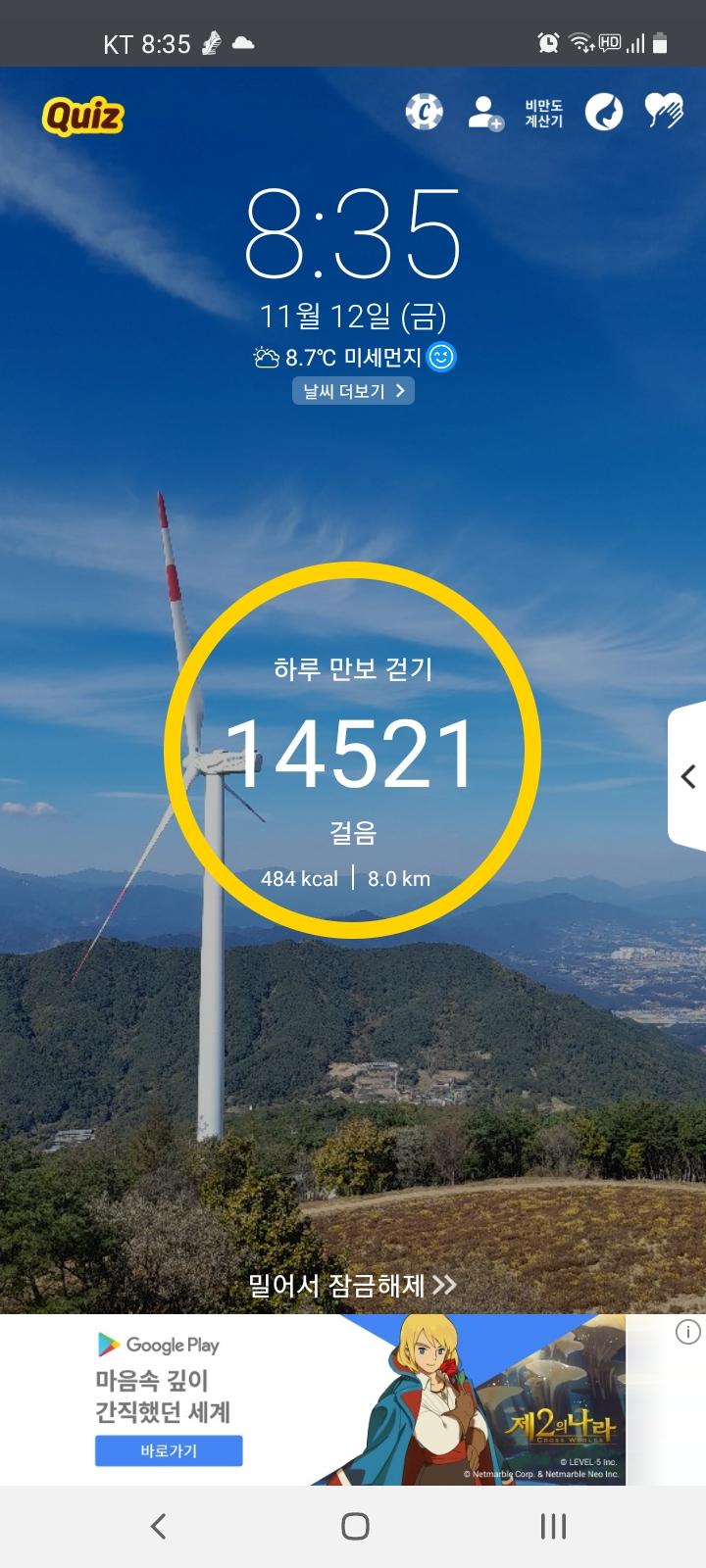This screenshot has width=706, height=1568.
Task: Open the 하루 만보 걷기 step counter
Action: pyautogui.click(x=352, y=750)
